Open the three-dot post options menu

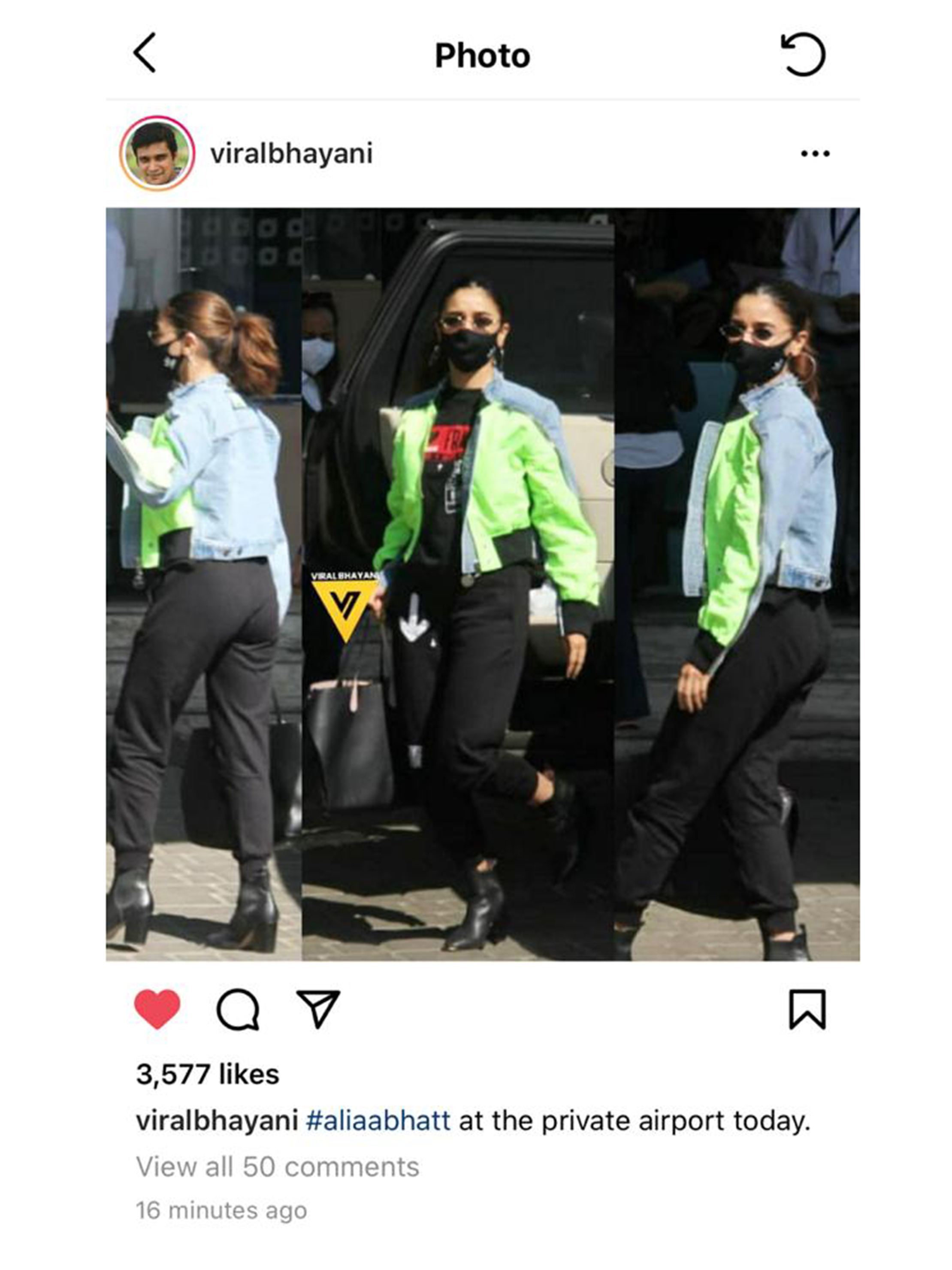815,154
